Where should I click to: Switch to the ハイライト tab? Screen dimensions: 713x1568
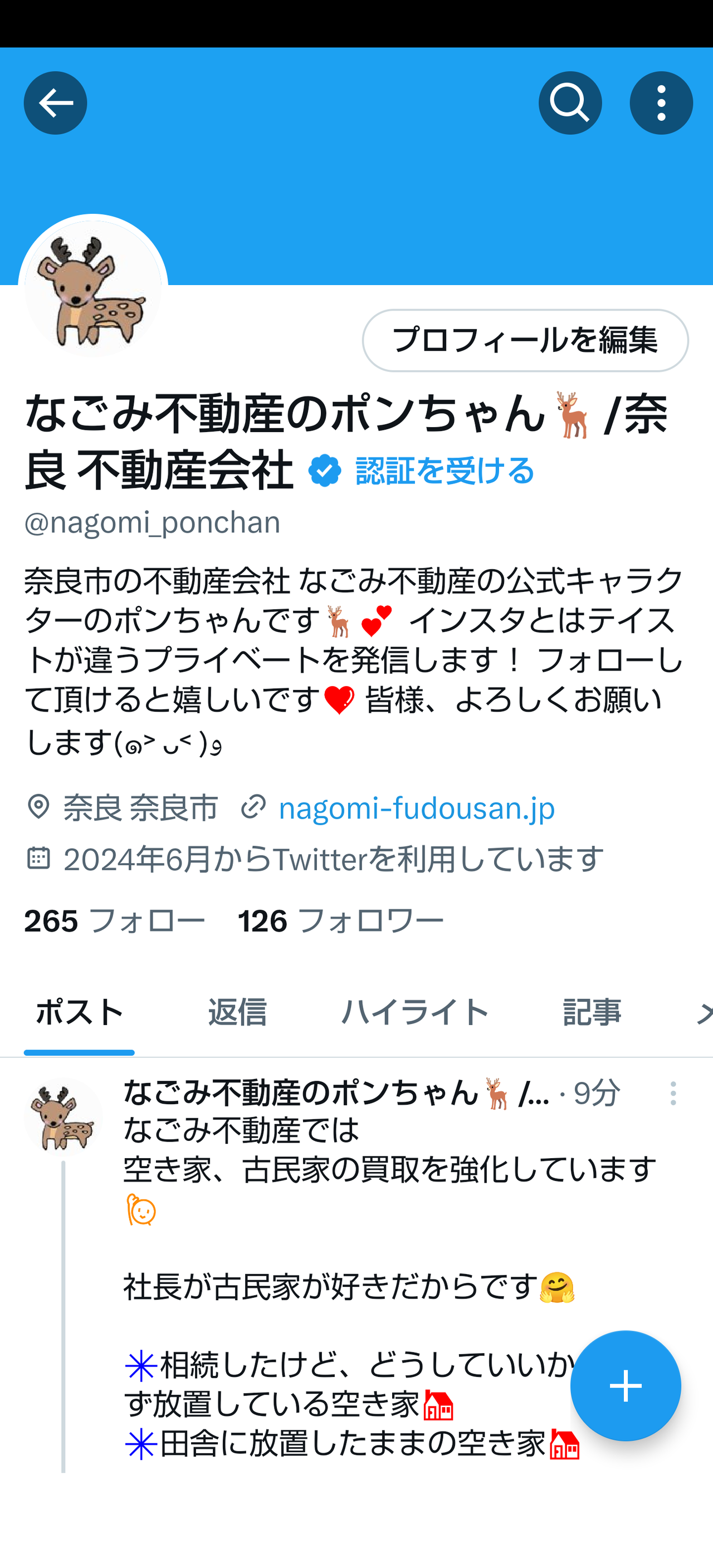pos(415,1013)
